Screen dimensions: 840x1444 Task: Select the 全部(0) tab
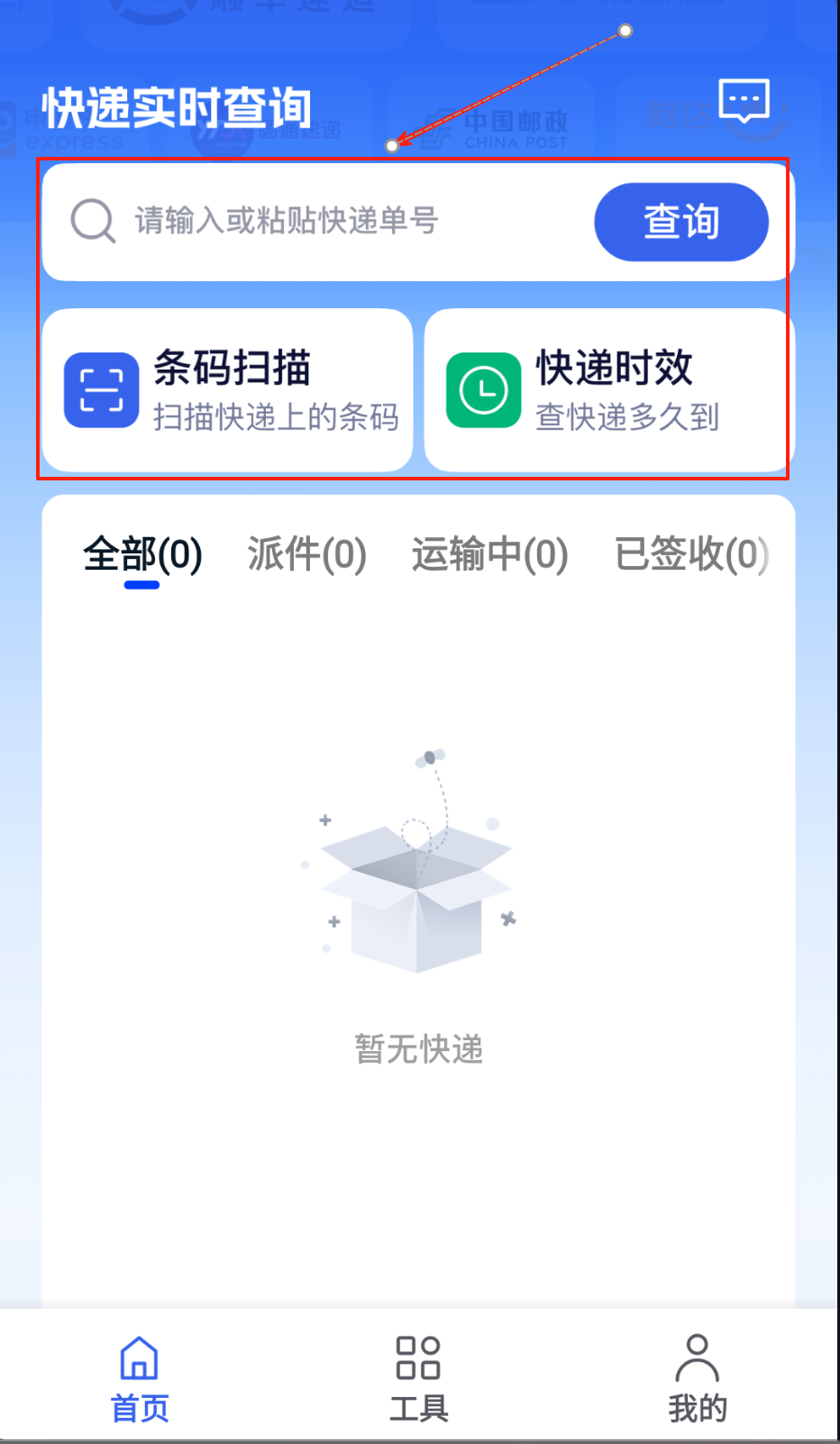click(142, 554)
